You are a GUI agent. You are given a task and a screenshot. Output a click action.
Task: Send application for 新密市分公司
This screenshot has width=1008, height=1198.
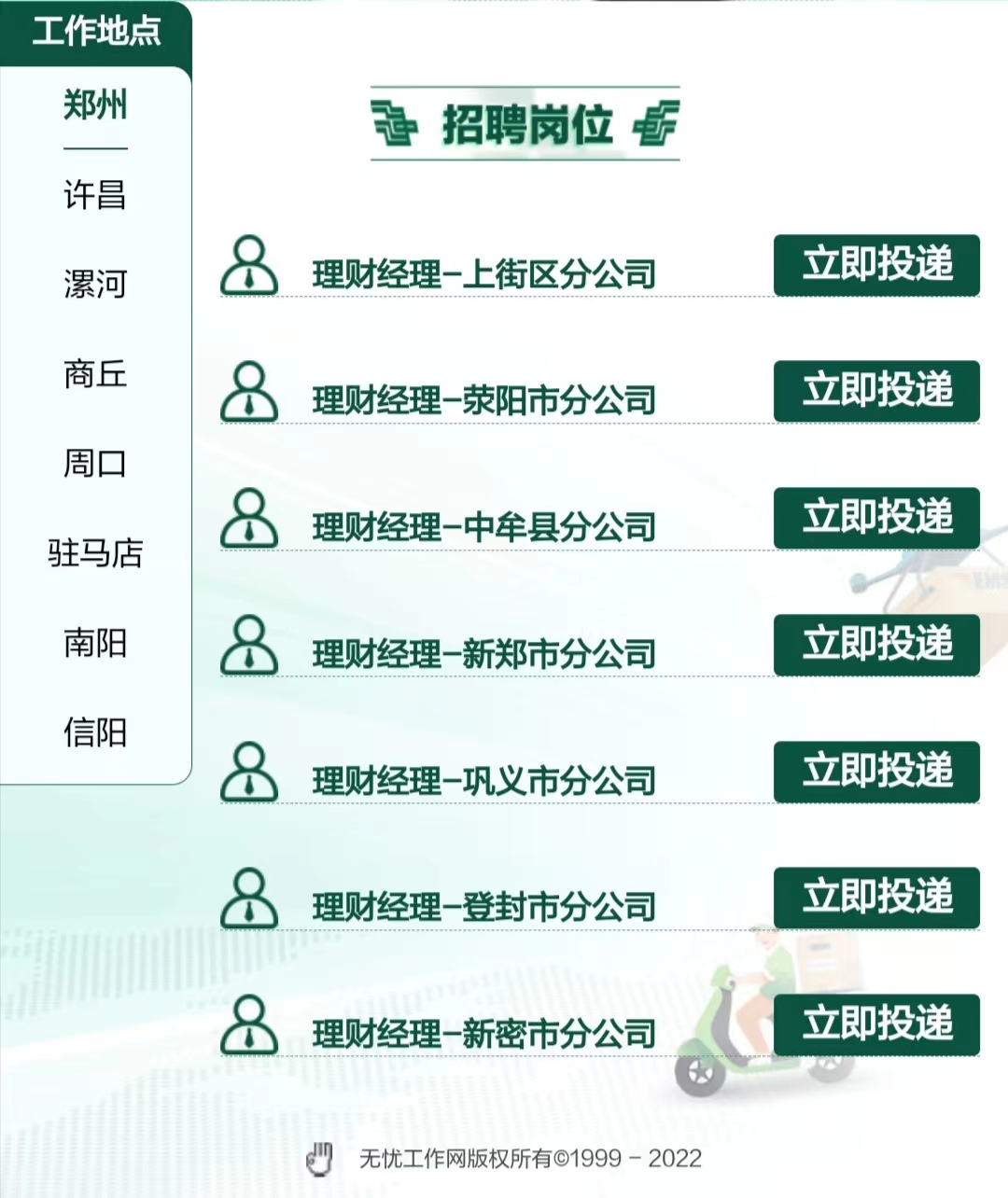click(876, 1024)
